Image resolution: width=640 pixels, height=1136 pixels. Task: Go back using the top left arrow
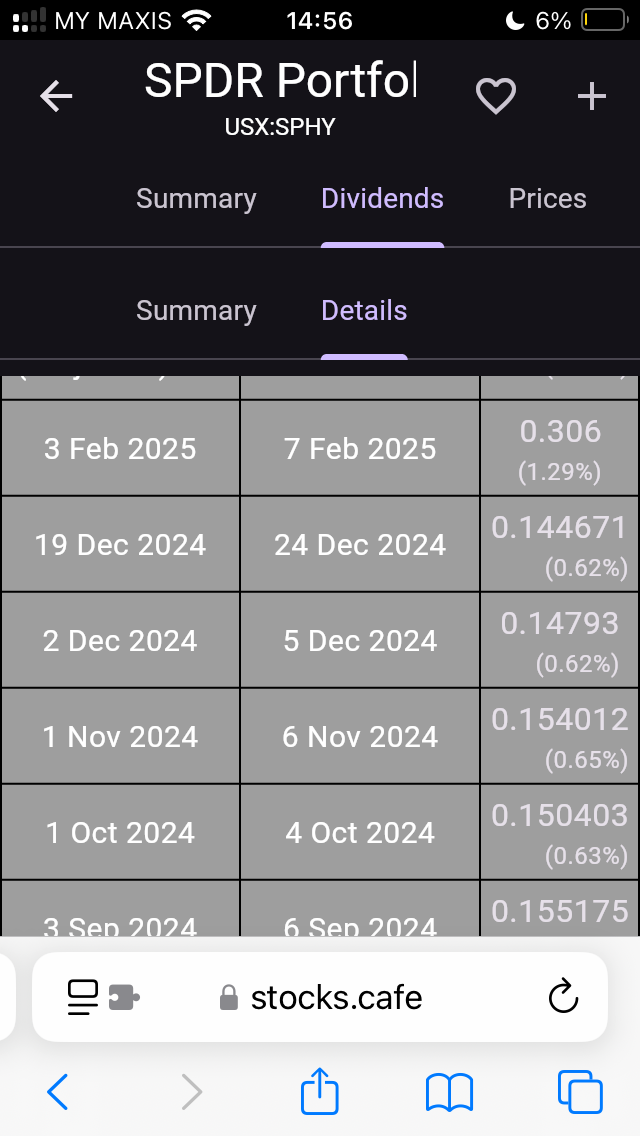56,96
